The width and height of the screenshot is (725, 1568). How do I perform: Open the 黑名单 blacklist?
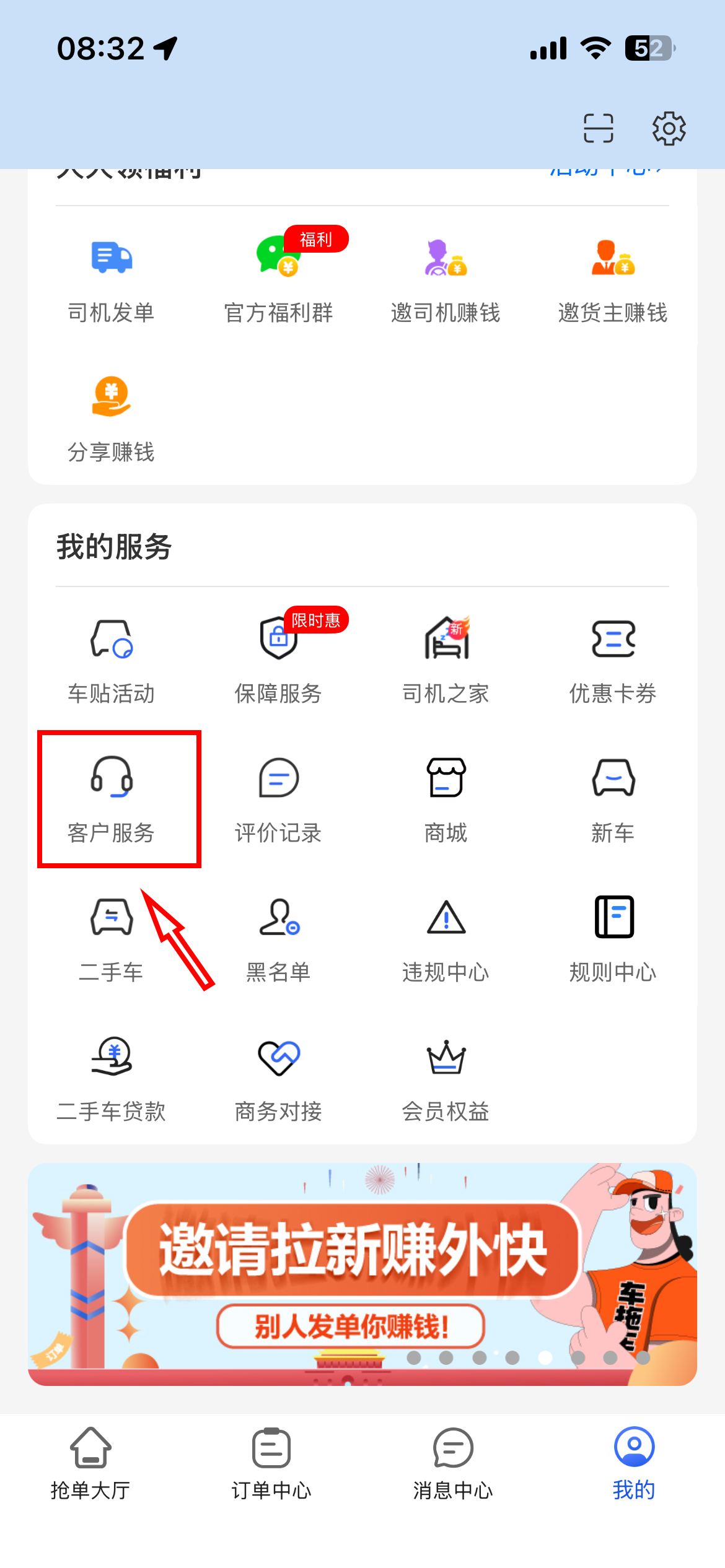(x=278, y=938)
